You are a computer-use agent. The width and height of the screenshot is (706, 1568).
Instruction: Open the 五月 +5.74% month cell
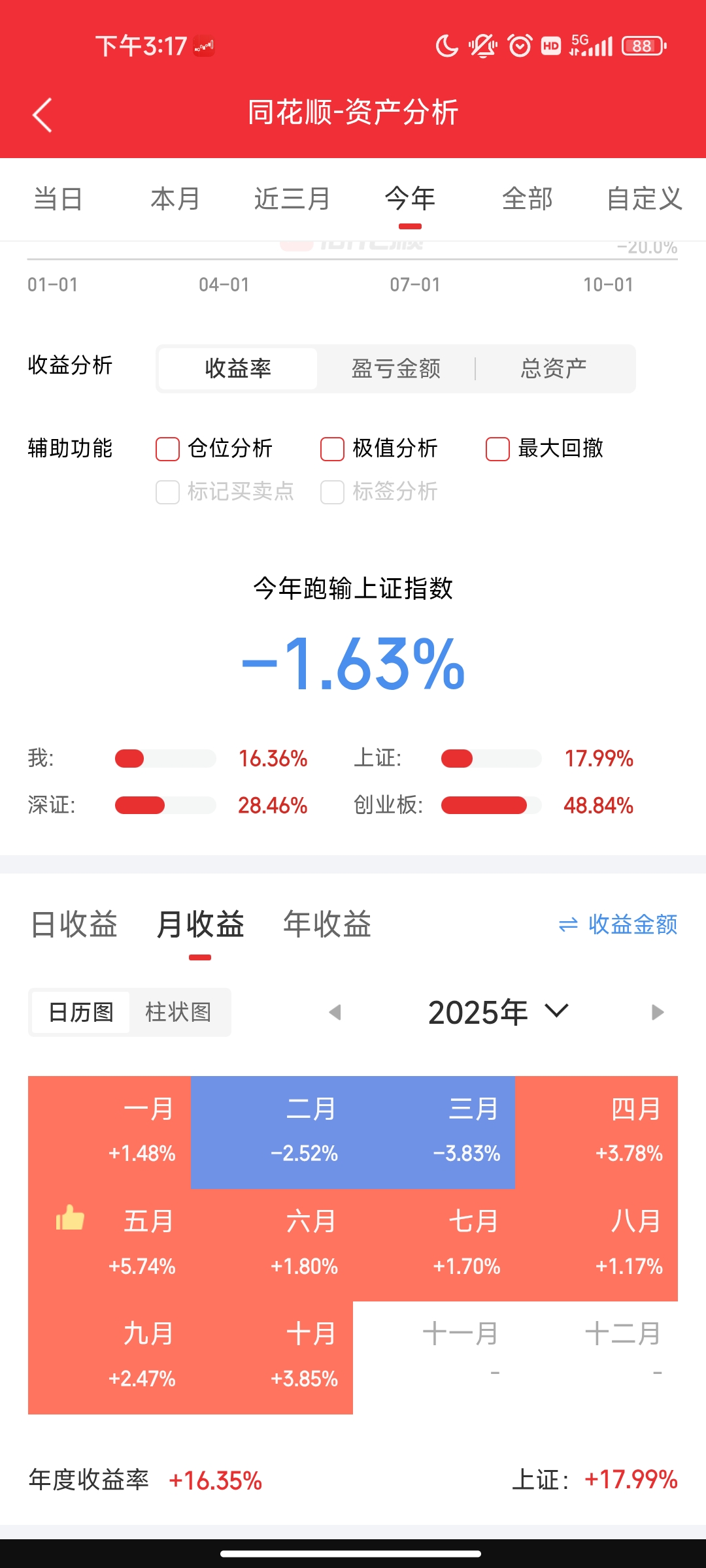109,1245
